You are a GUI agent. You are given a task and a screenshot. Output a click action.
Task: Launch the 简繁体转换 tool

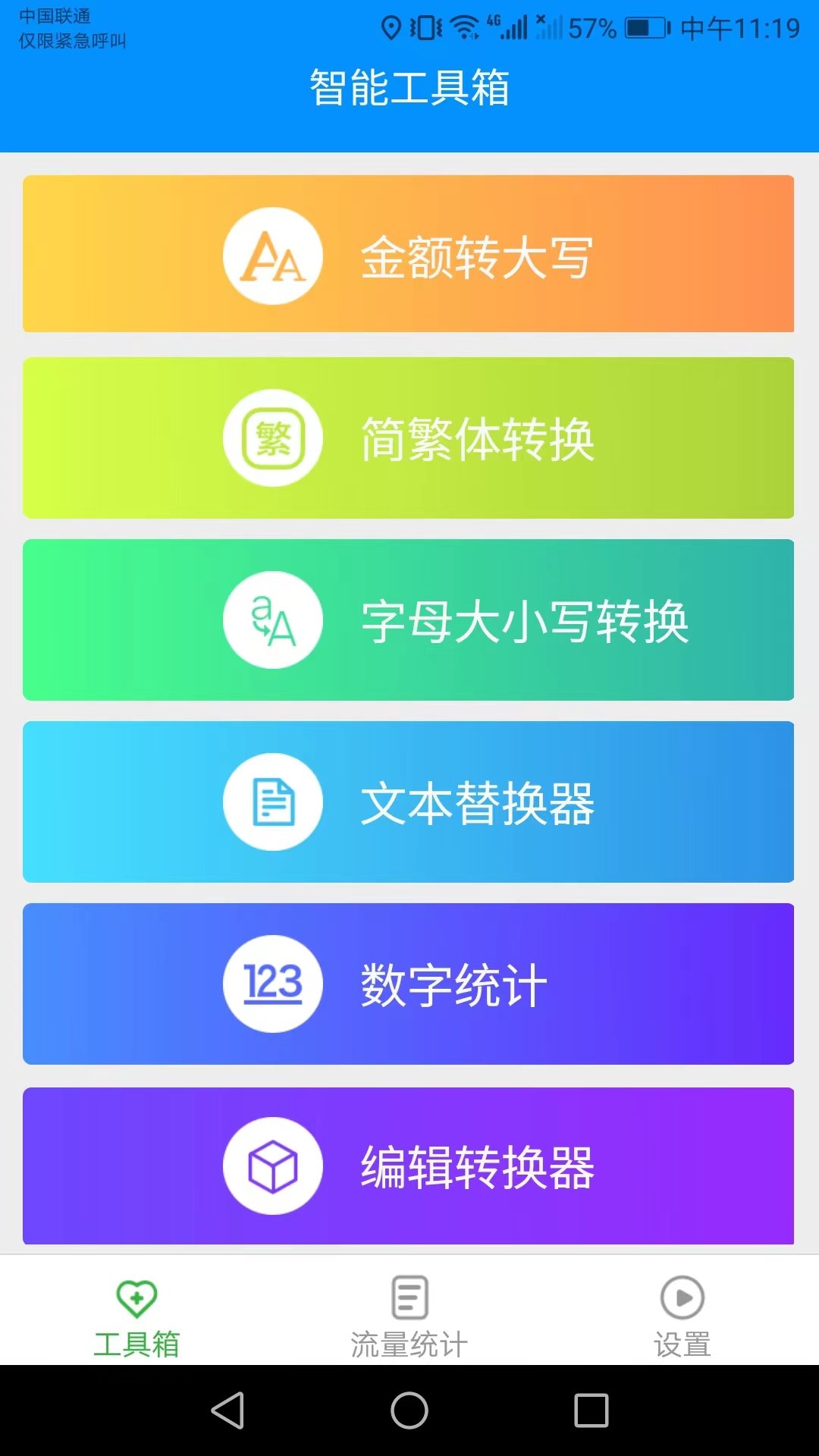click(x=478, y=437)
